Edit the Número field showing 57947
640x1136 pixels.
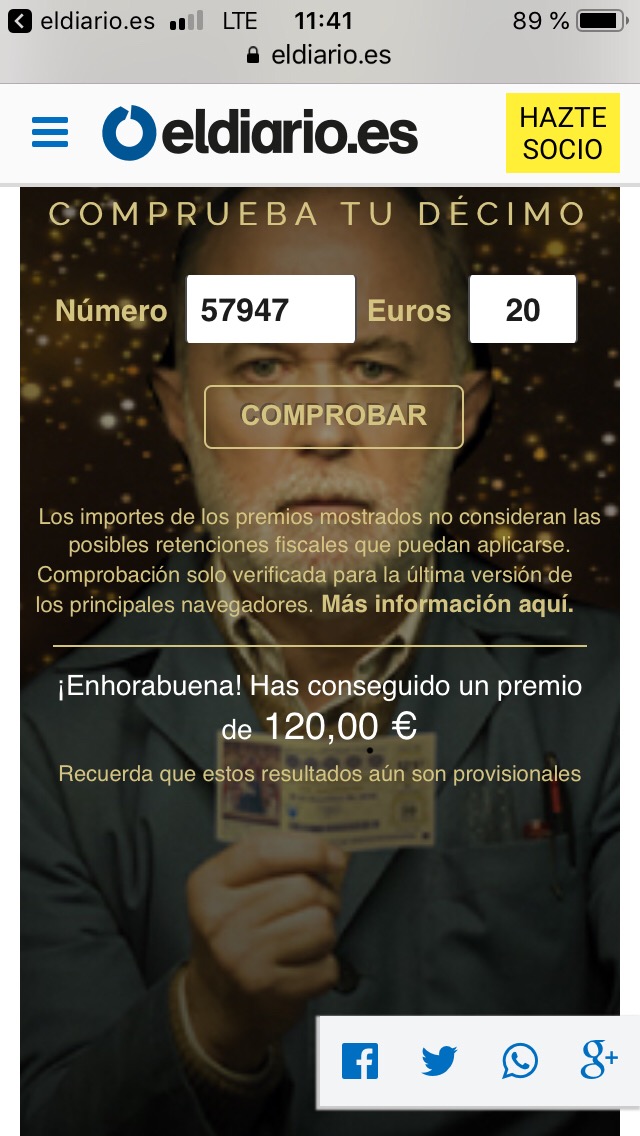(270, 309)
